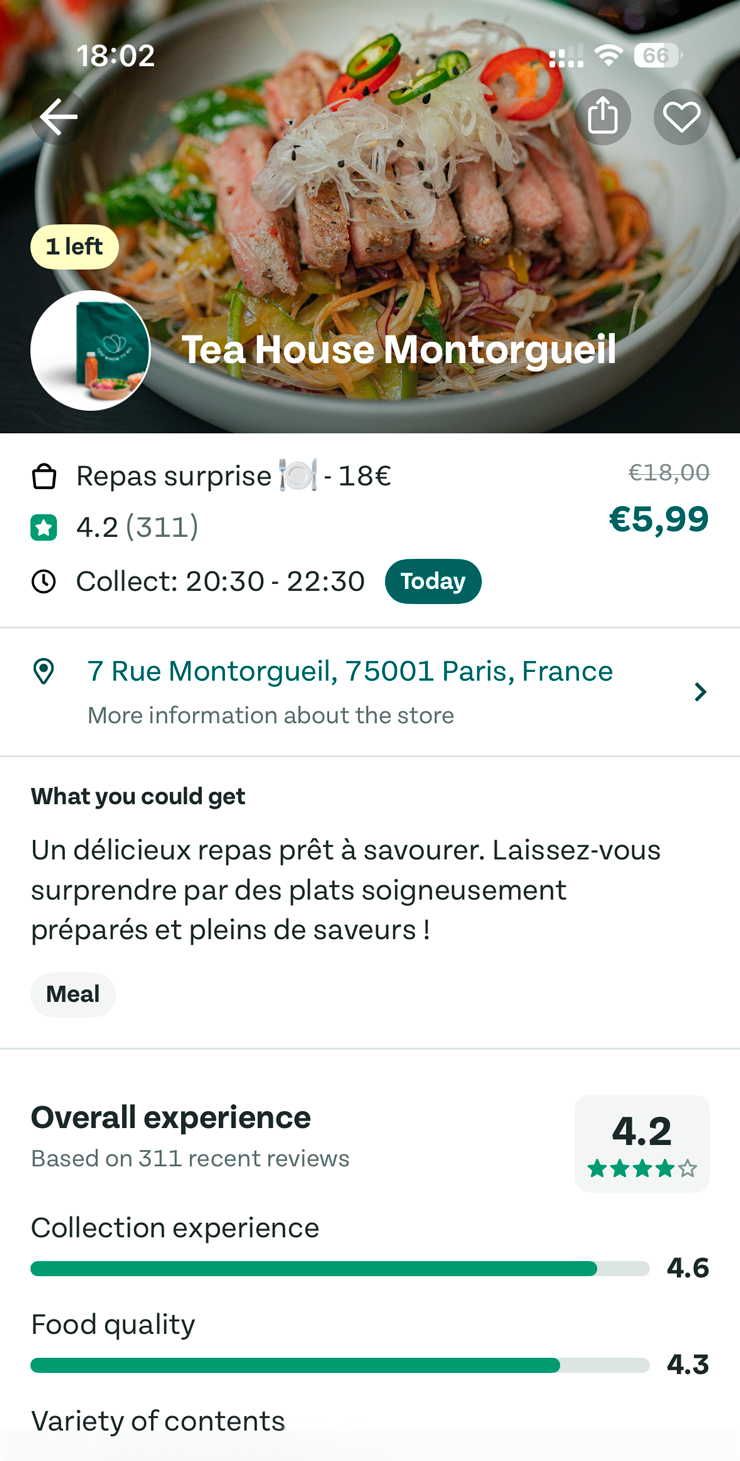Share the Tea House Montorgueil offer
Image resolution: width=740 pixels, height=1461 pixels.
[x=603, y=118]
